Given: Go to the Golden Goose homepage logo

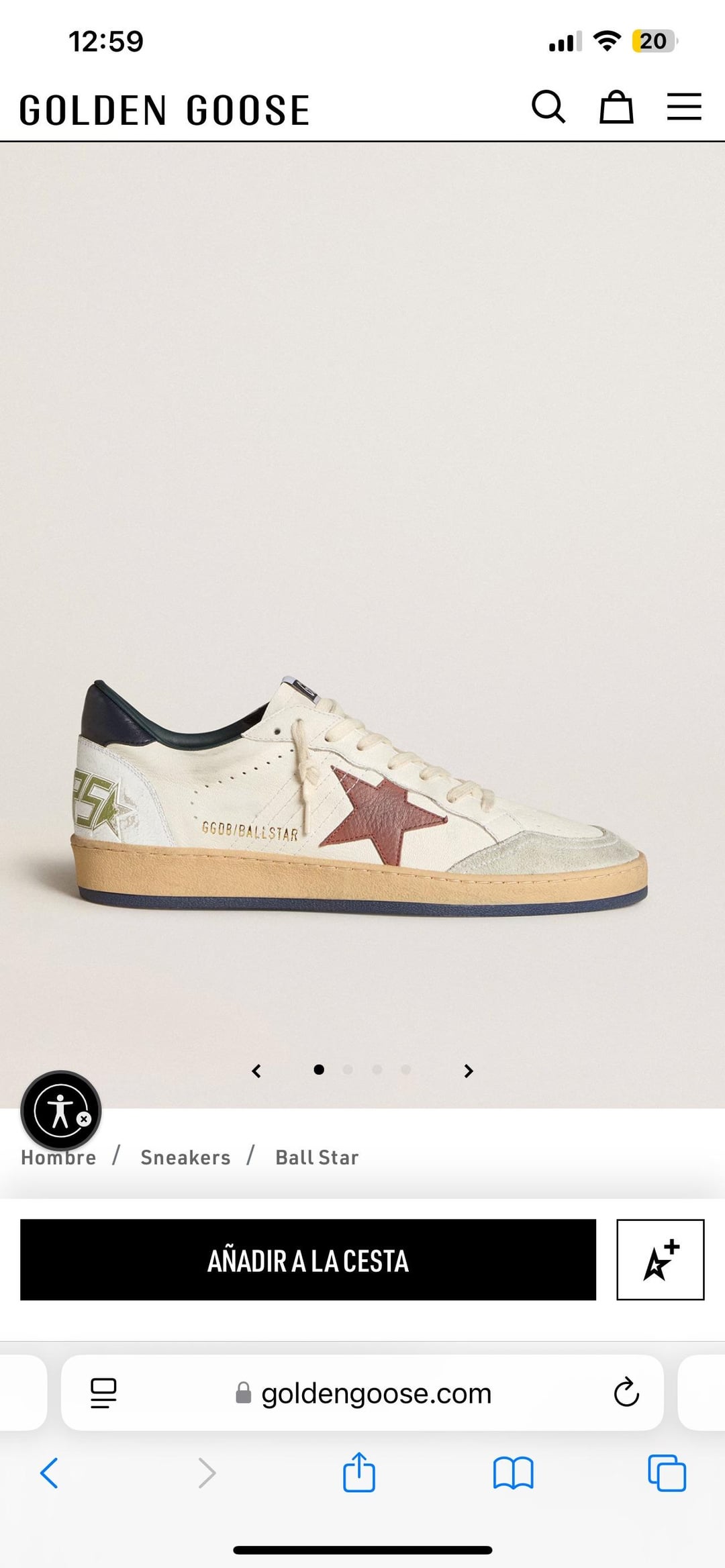Looking at the screenshot, I should point(164,111).
